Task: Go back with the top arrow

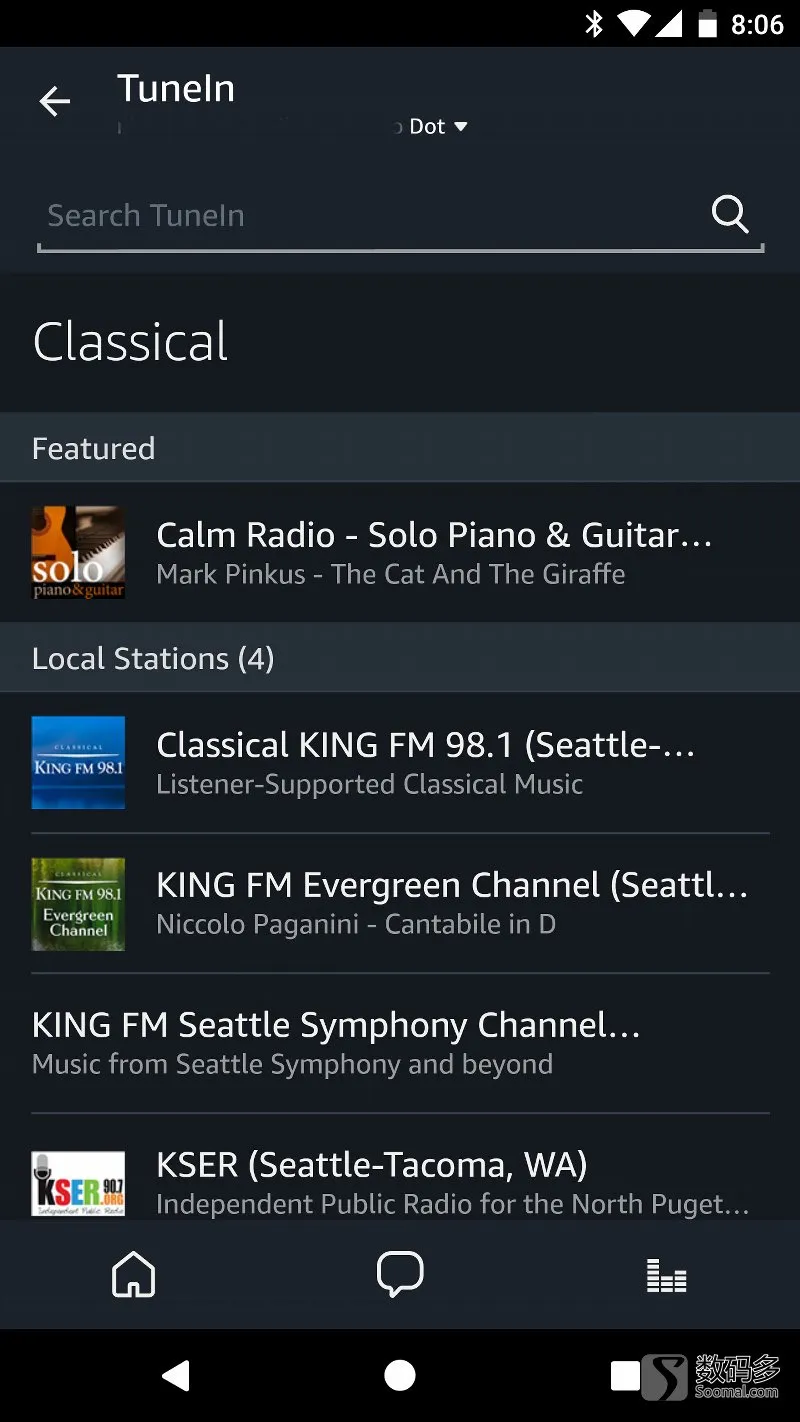Action: click(x=55, y=101)
